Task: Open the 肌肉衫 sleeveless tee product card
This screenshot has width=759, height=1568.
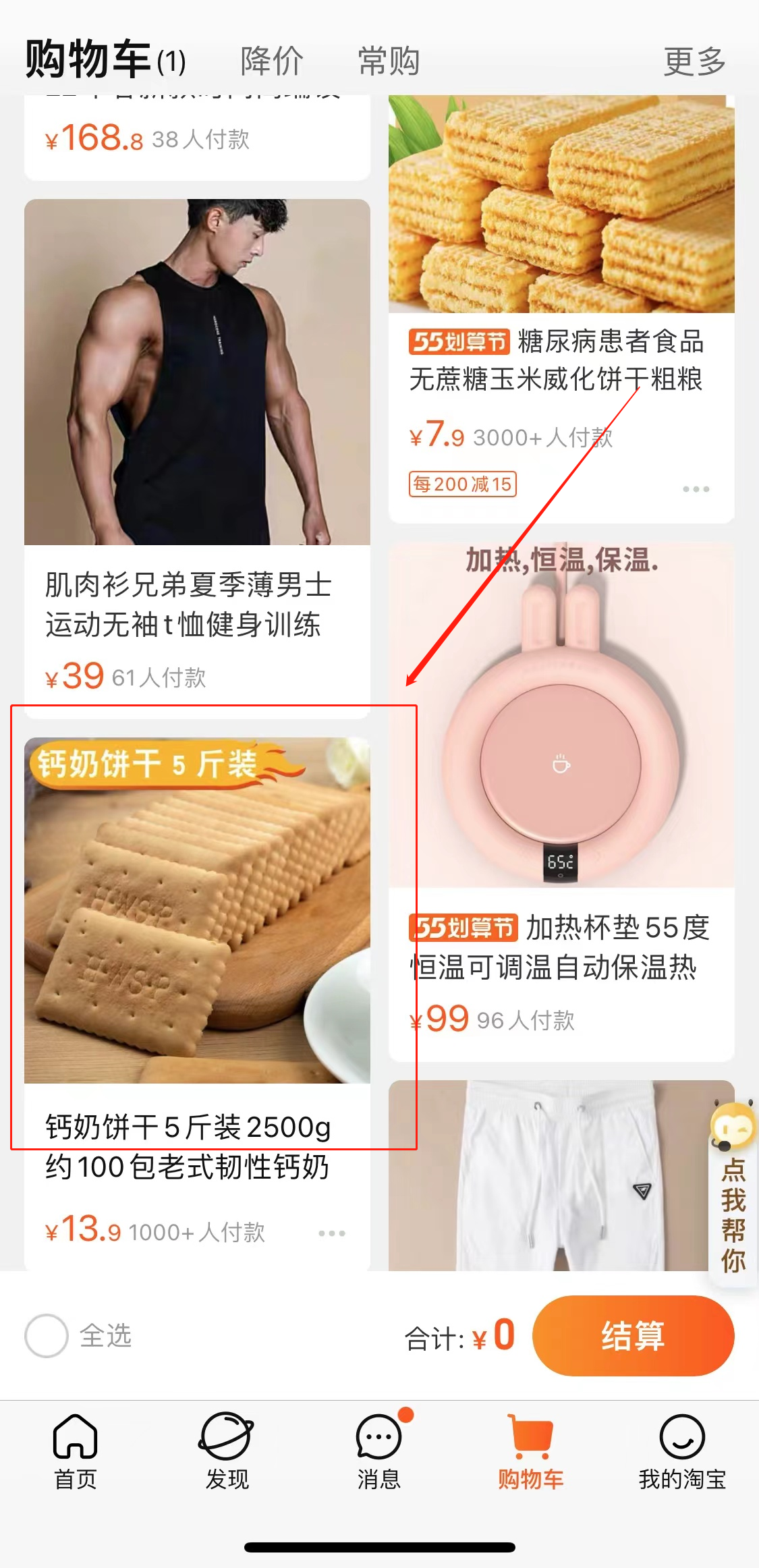Action: 197,405
